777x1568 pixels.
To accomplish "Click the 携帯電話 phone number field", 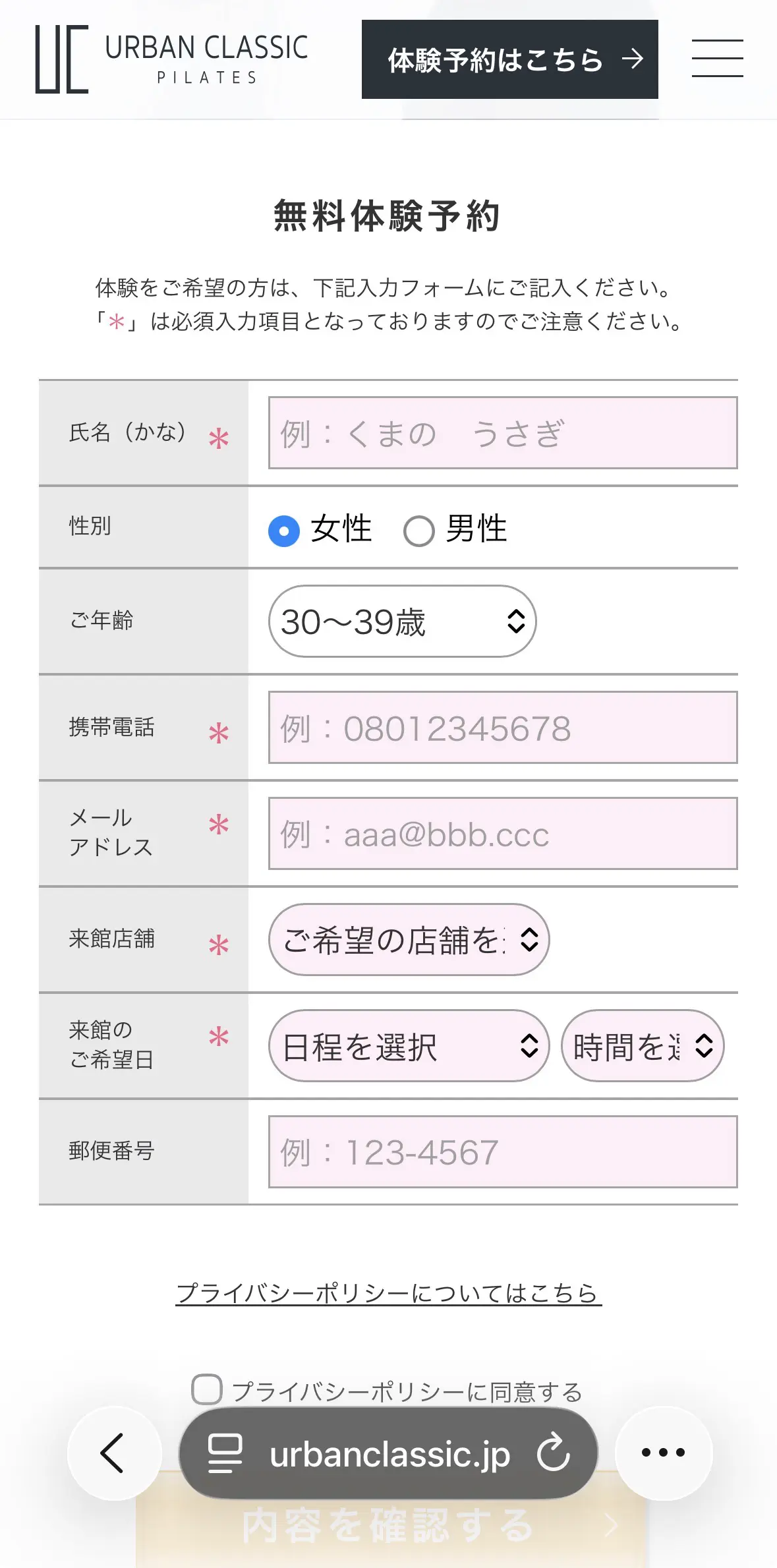I will pos(502,729).
